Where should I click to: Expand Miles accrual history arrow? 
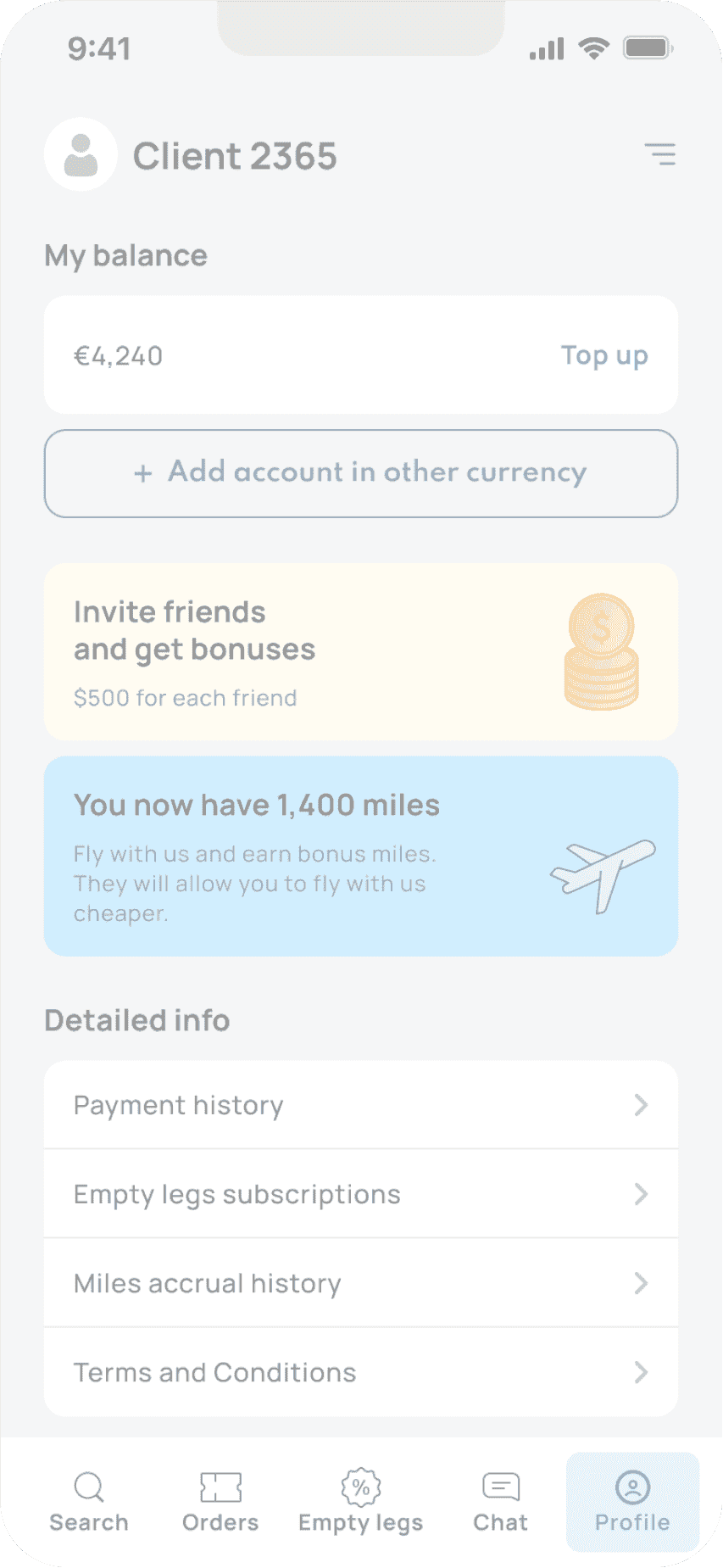click(642, 1284)
